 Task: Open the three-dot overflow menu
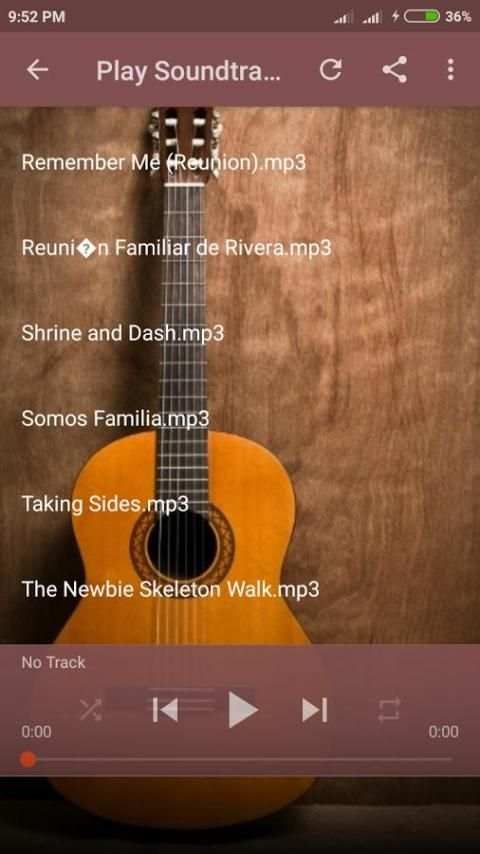(450, 70)
